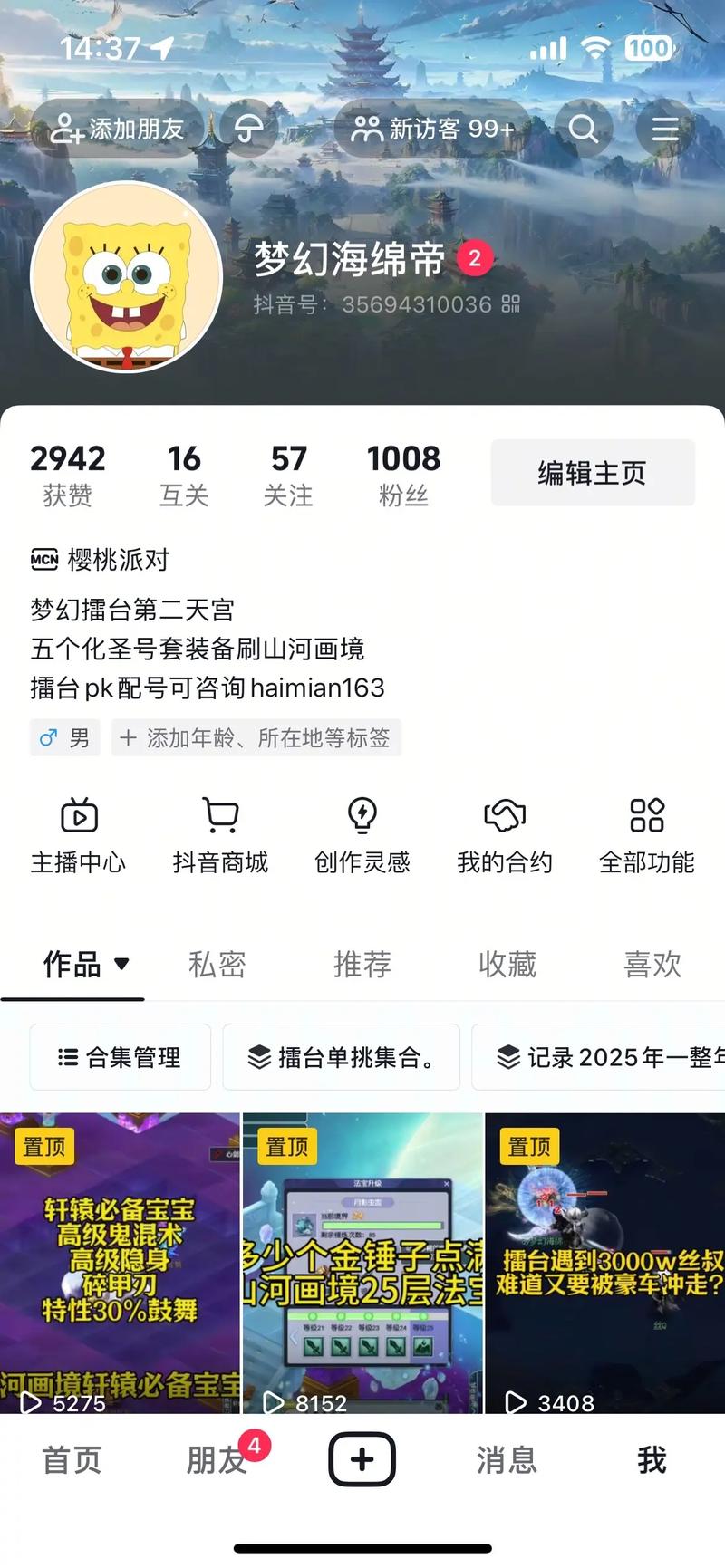Switch to the 喜欢 tab
Screen dimensions: 725x1568
[652, 964]
